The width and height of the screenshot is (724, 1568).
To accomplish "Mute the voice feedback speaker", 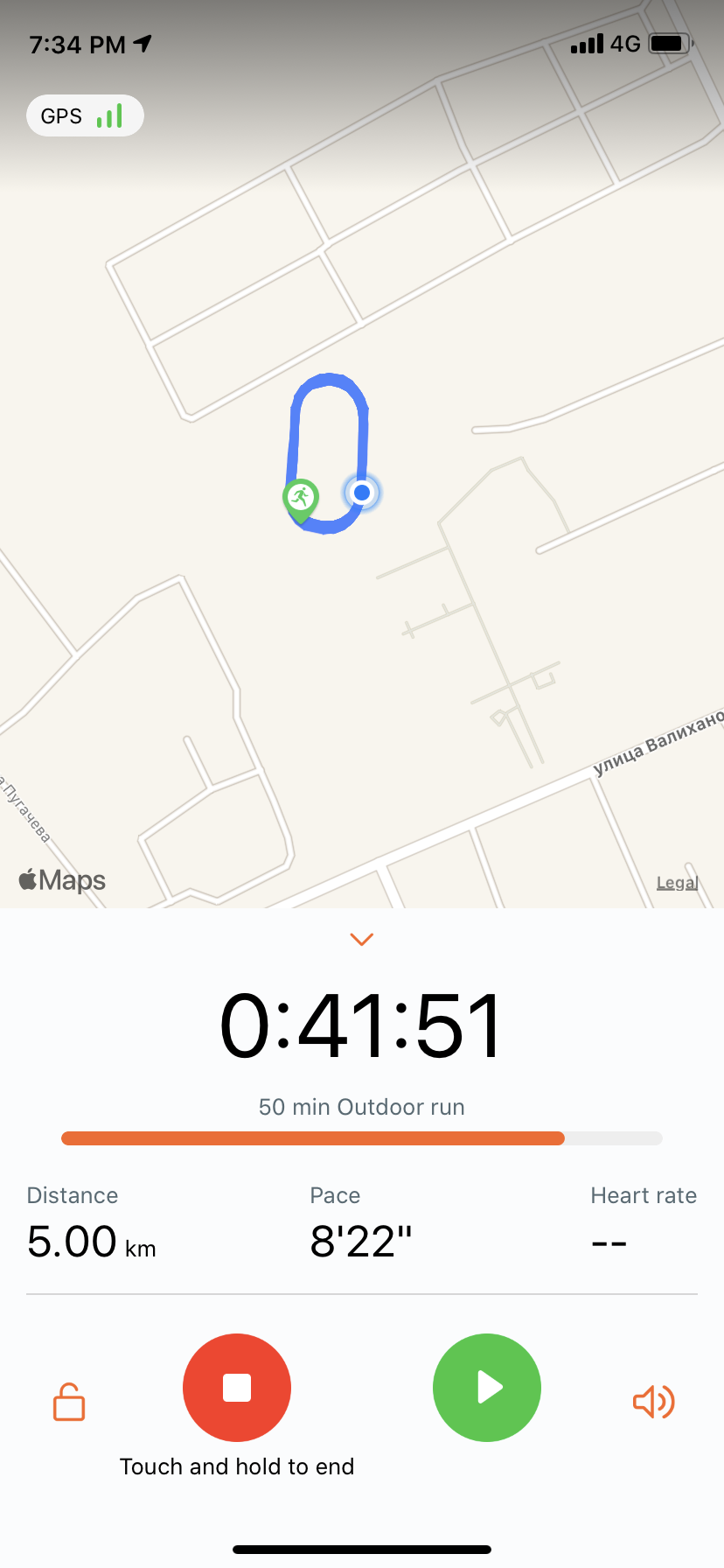I will pos(653,1402).
